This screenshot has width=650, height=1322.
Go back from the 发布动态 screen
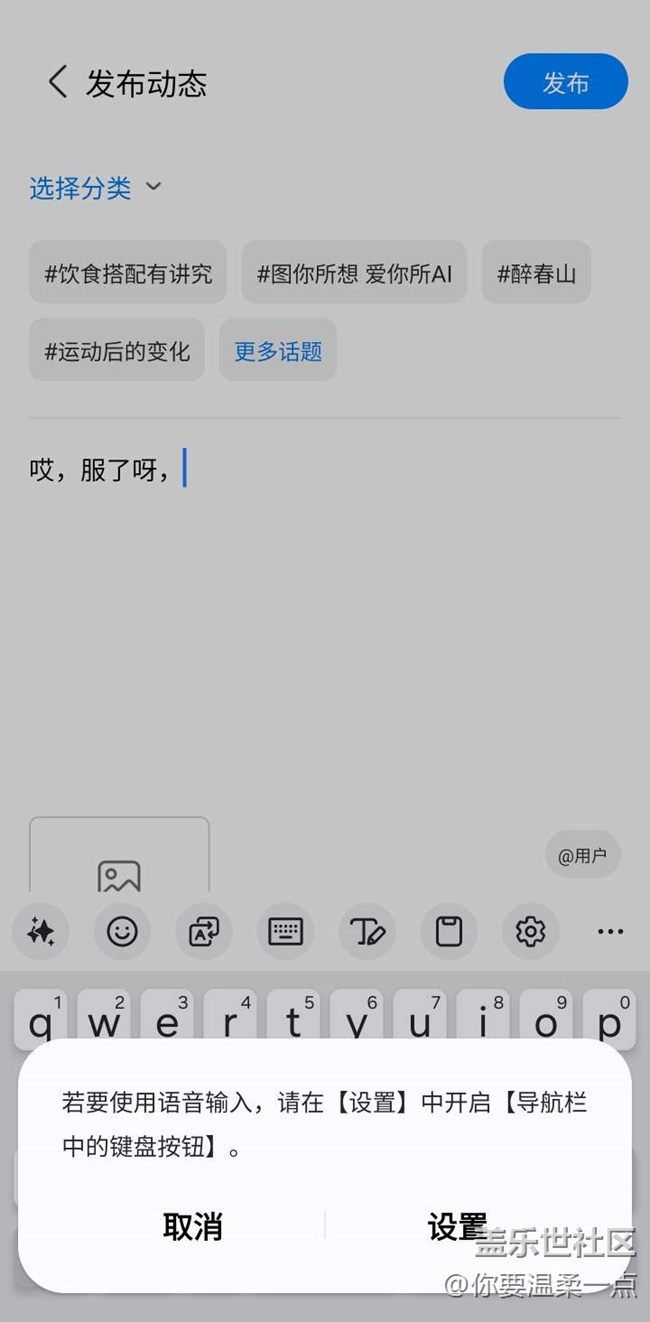[58, 82]
